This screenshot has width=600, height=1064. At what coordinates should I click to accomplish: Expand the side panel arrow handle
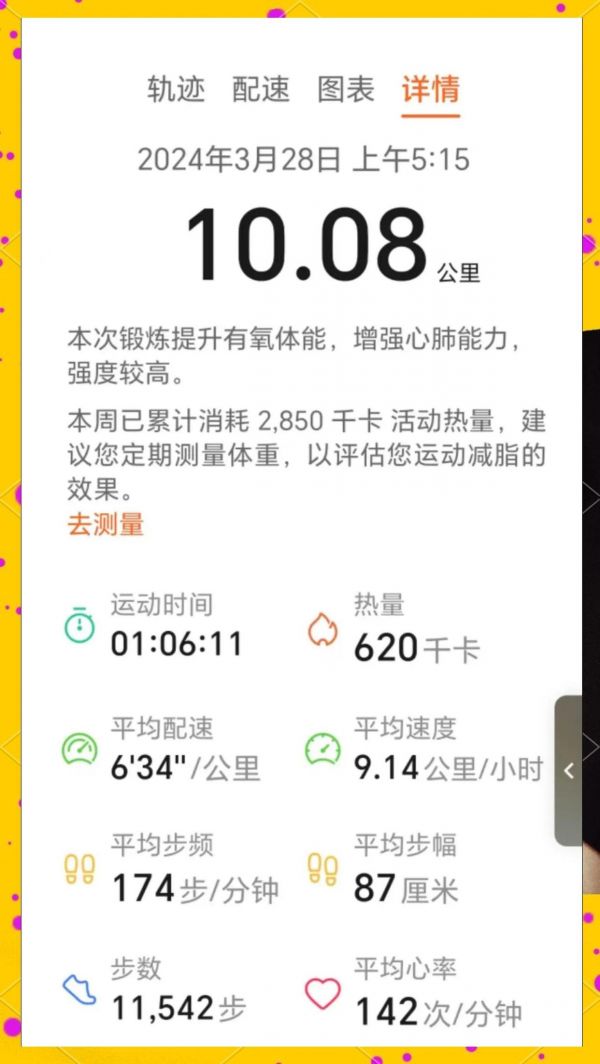[569, 770]
